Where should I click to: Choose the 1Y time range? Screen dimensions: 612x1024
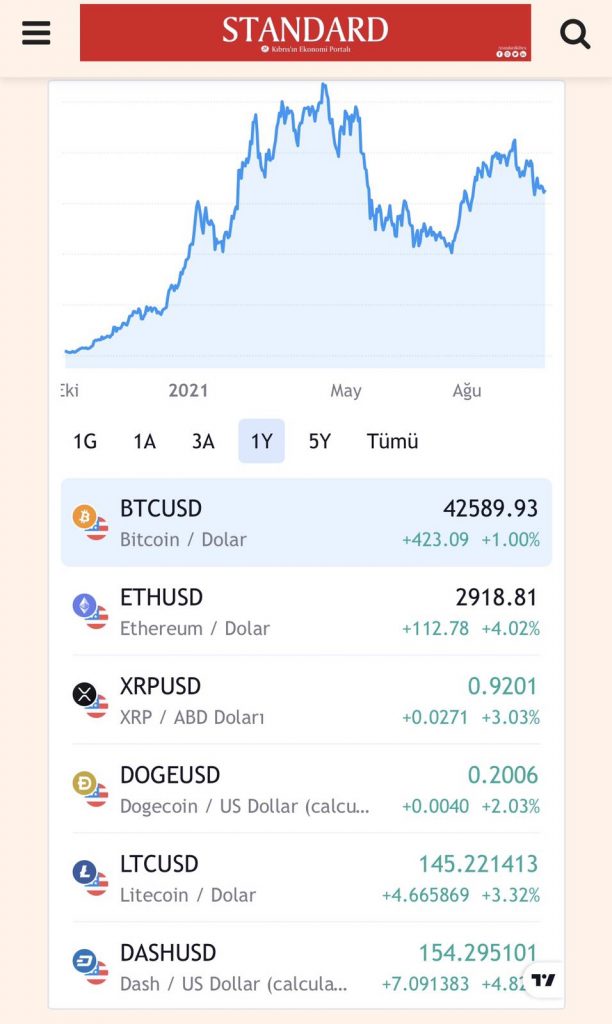261,441
